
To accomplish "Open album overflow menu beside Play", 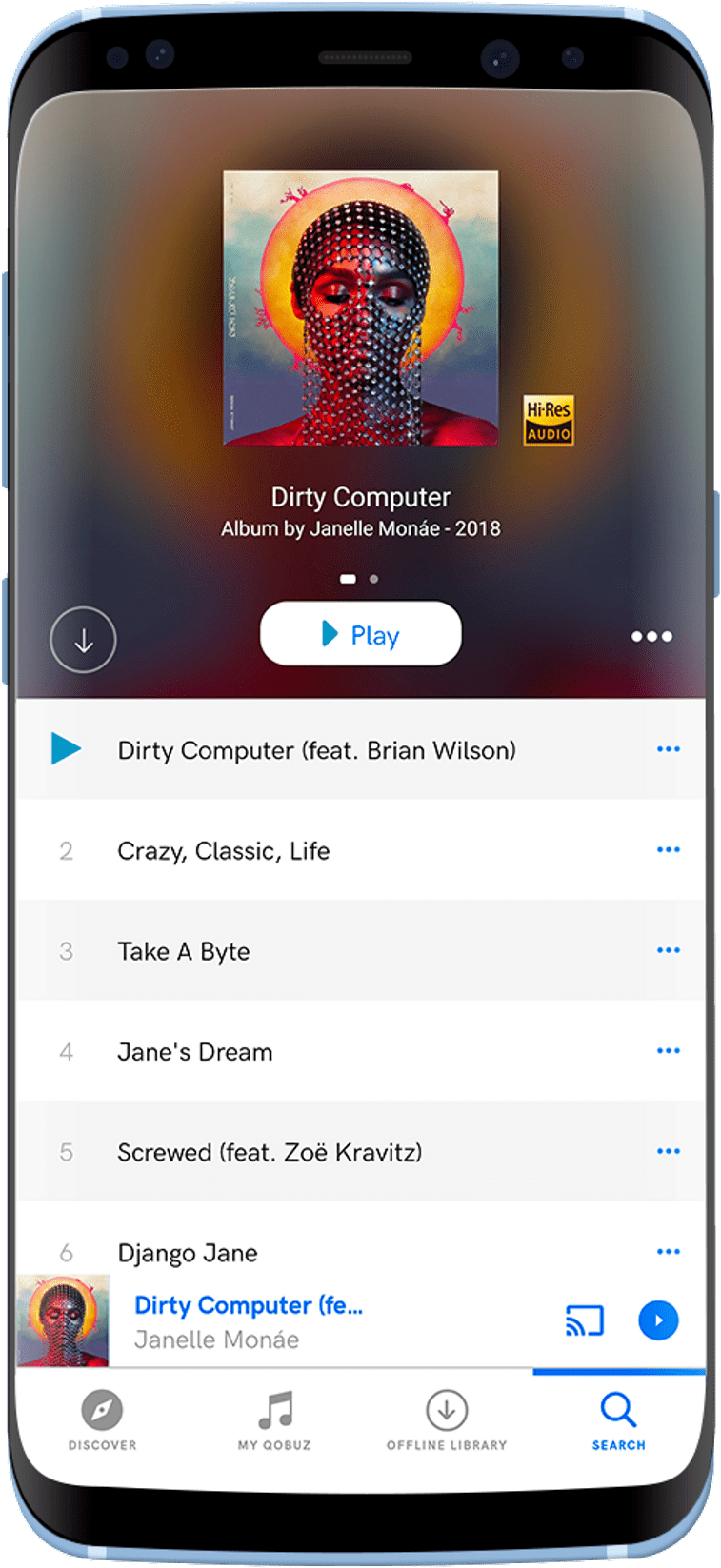I will [651, 636].
